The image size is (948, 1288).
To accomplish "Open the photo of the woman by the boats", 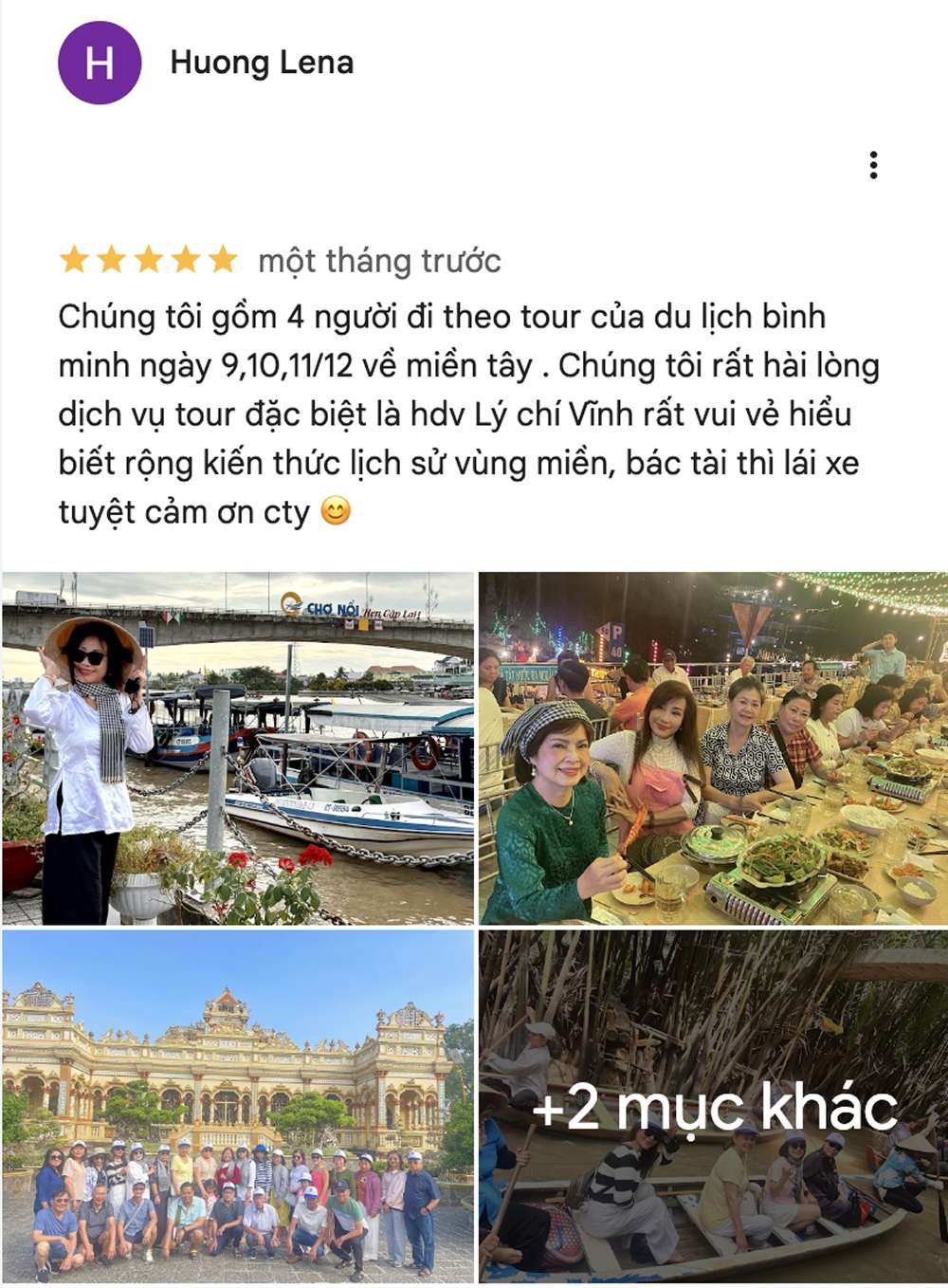I will [x=238, y=747].
